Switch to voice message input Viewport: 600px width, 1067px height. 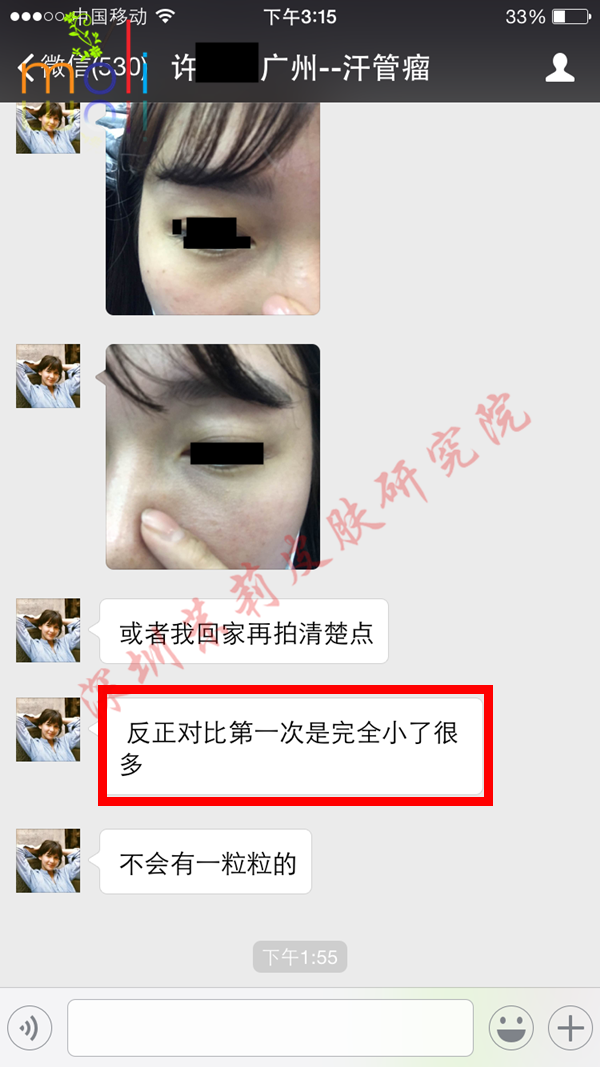(x=30, y=1027)
